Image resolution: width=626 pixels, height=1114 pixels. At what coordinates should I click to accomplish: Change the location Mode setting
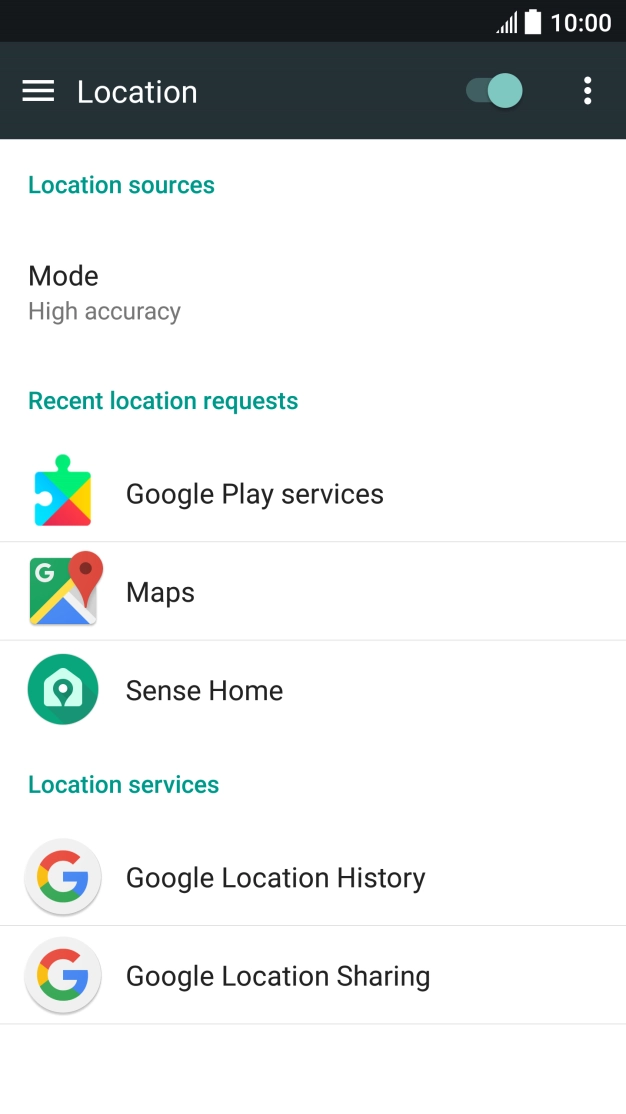point(105,292)
